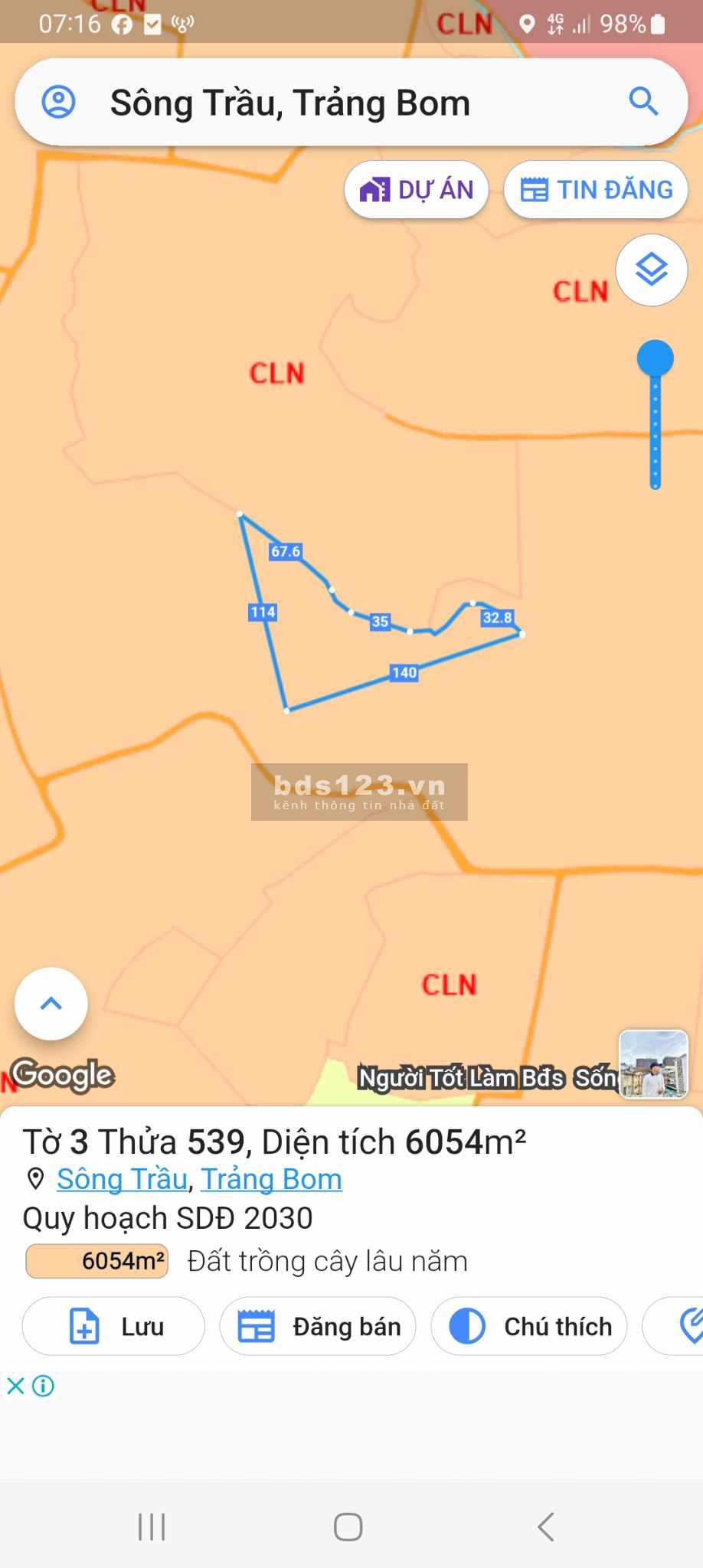Tap the search magnifier icon

click(x=643, y=101)
